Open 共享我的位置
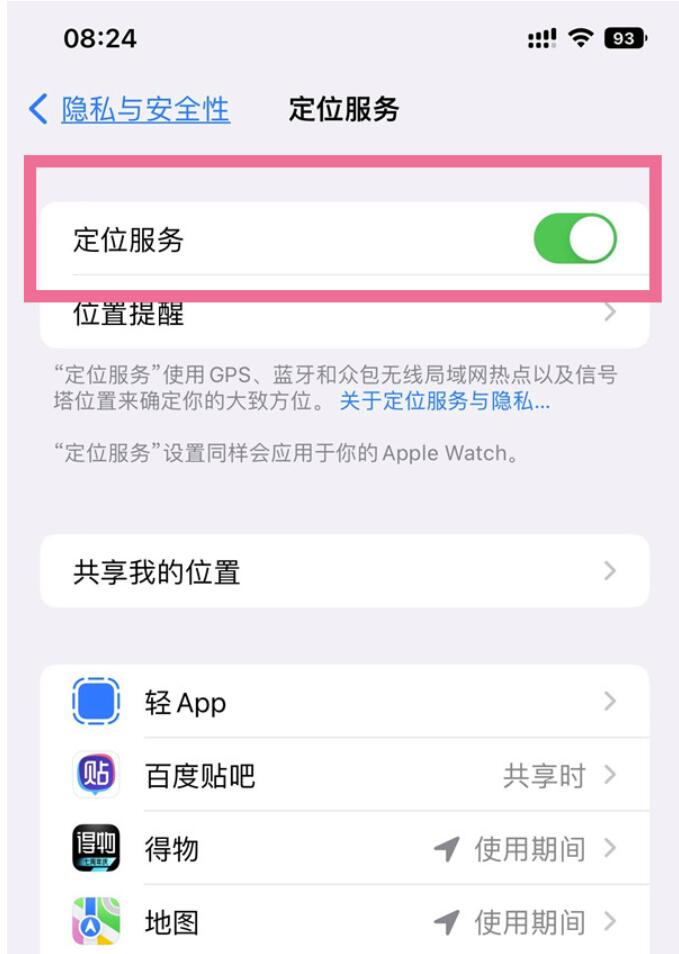Image resolution: width=679 pixels, height=954 pixels. coord(344,572)
